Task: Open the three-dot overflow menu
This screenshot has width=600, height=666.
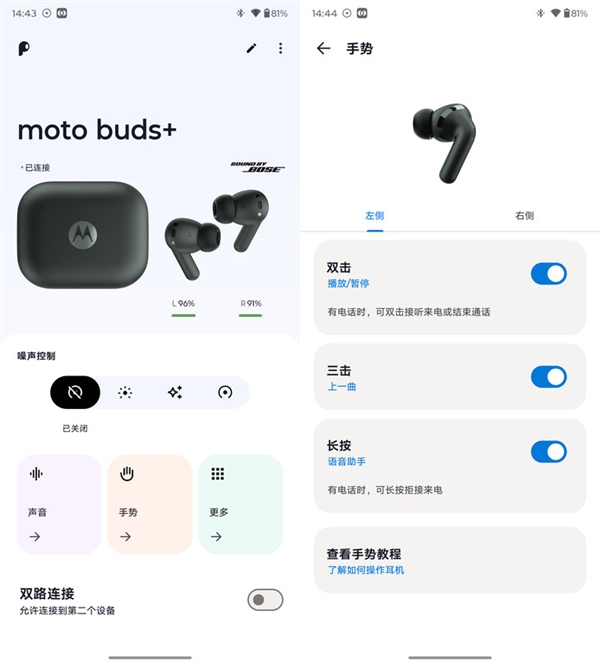Action: click(x=280, y=48)
